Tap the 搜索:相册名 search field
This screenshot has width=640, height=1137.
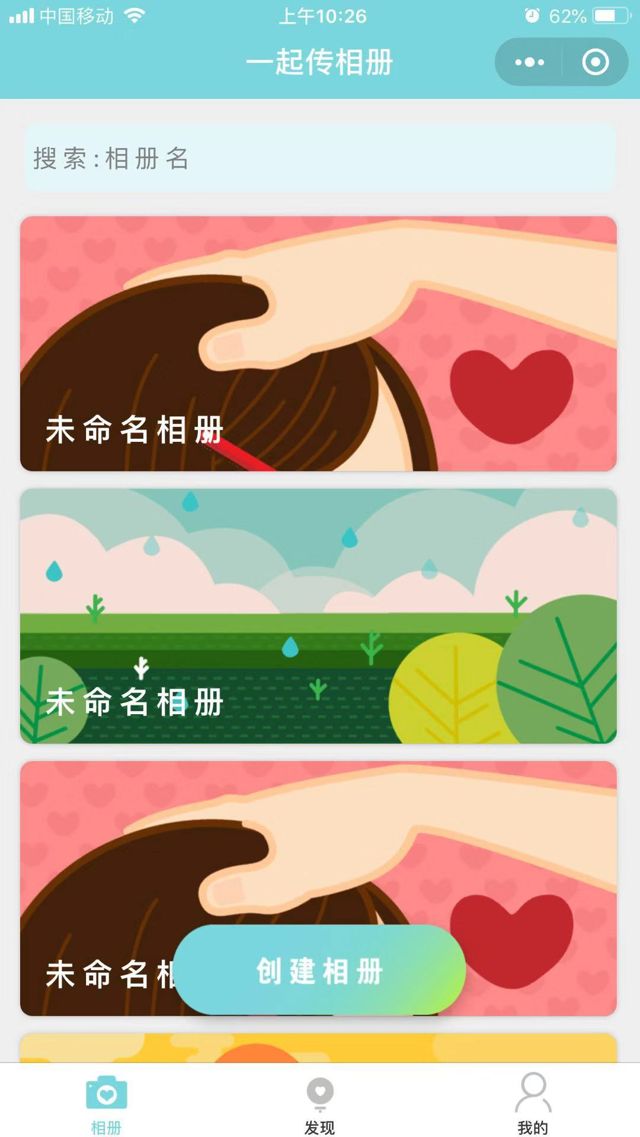[x=318, y=158]
